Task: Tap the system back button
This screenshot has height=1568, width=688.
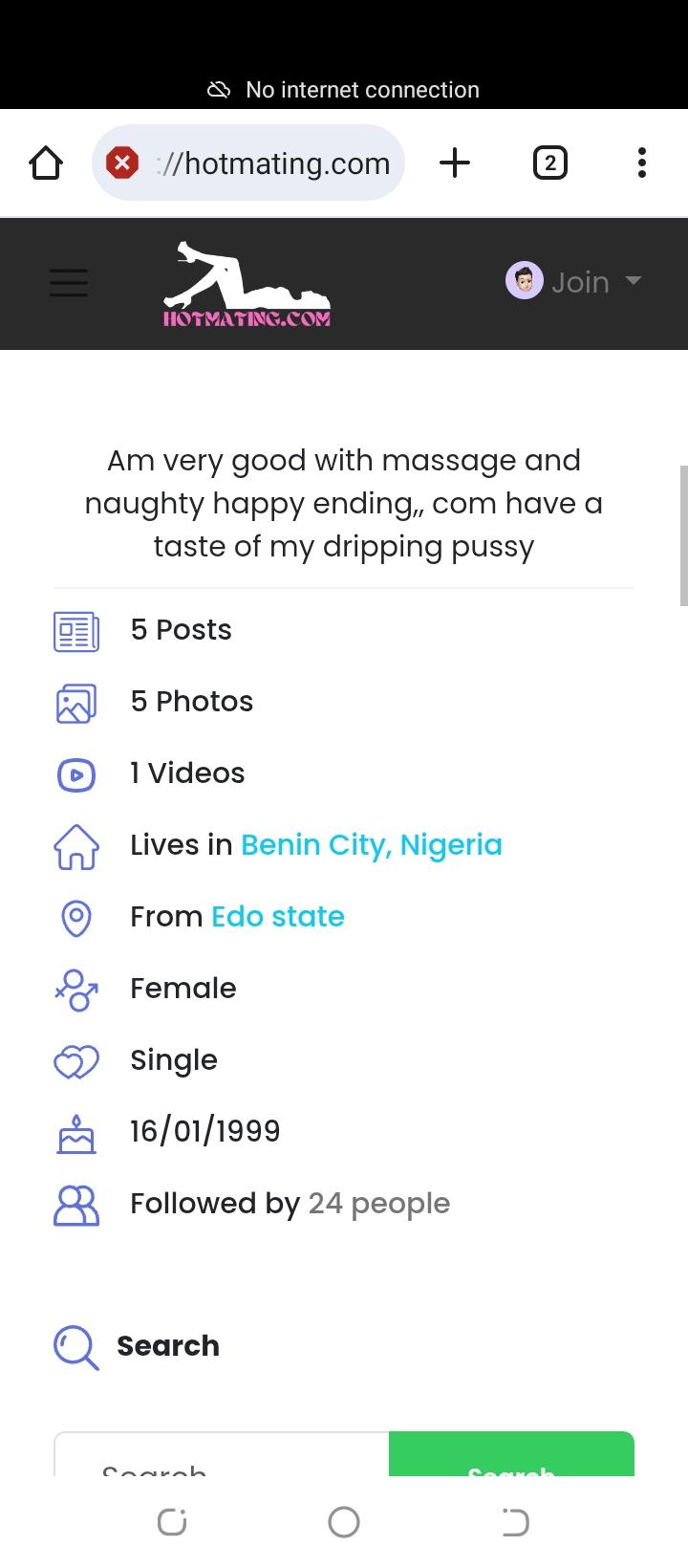Action: click(x=515, y=1522)
